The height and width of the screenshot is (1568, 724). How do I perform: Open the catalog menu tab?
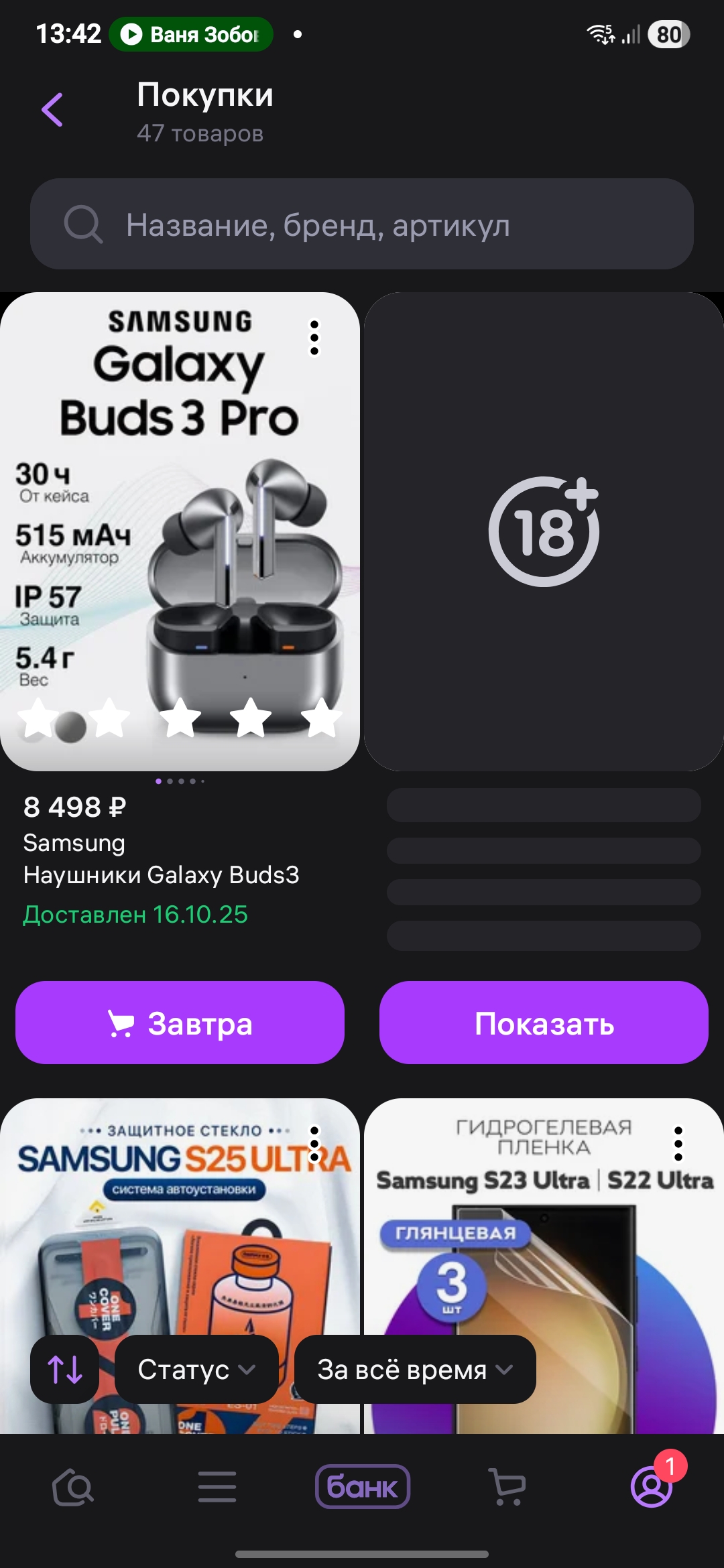[217, 1487]
